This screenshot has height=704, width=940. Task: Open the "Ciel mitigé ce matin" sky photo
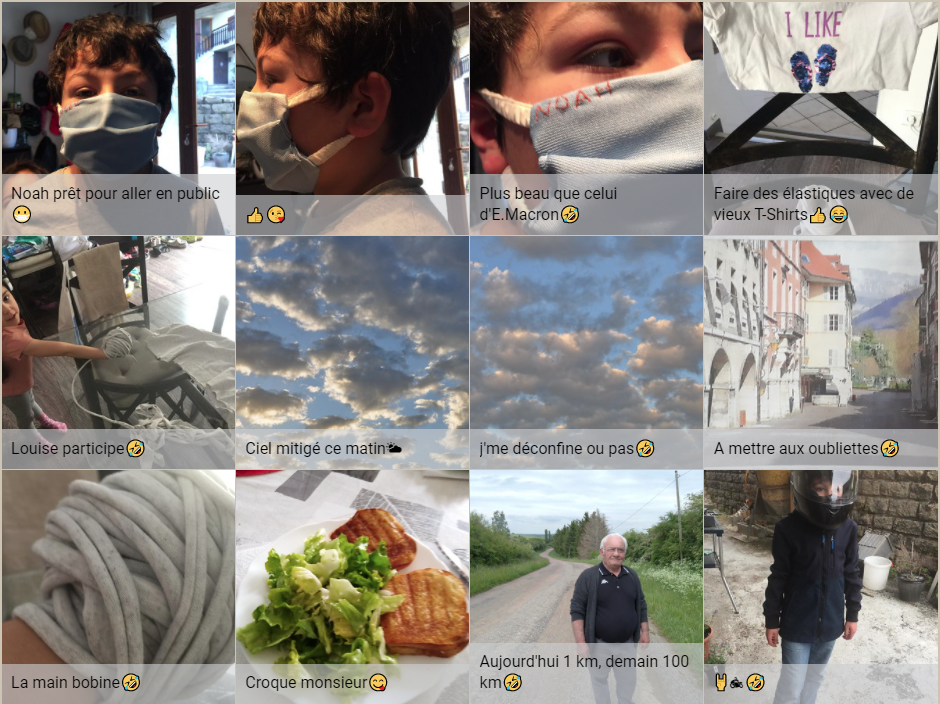pos(352,352)
